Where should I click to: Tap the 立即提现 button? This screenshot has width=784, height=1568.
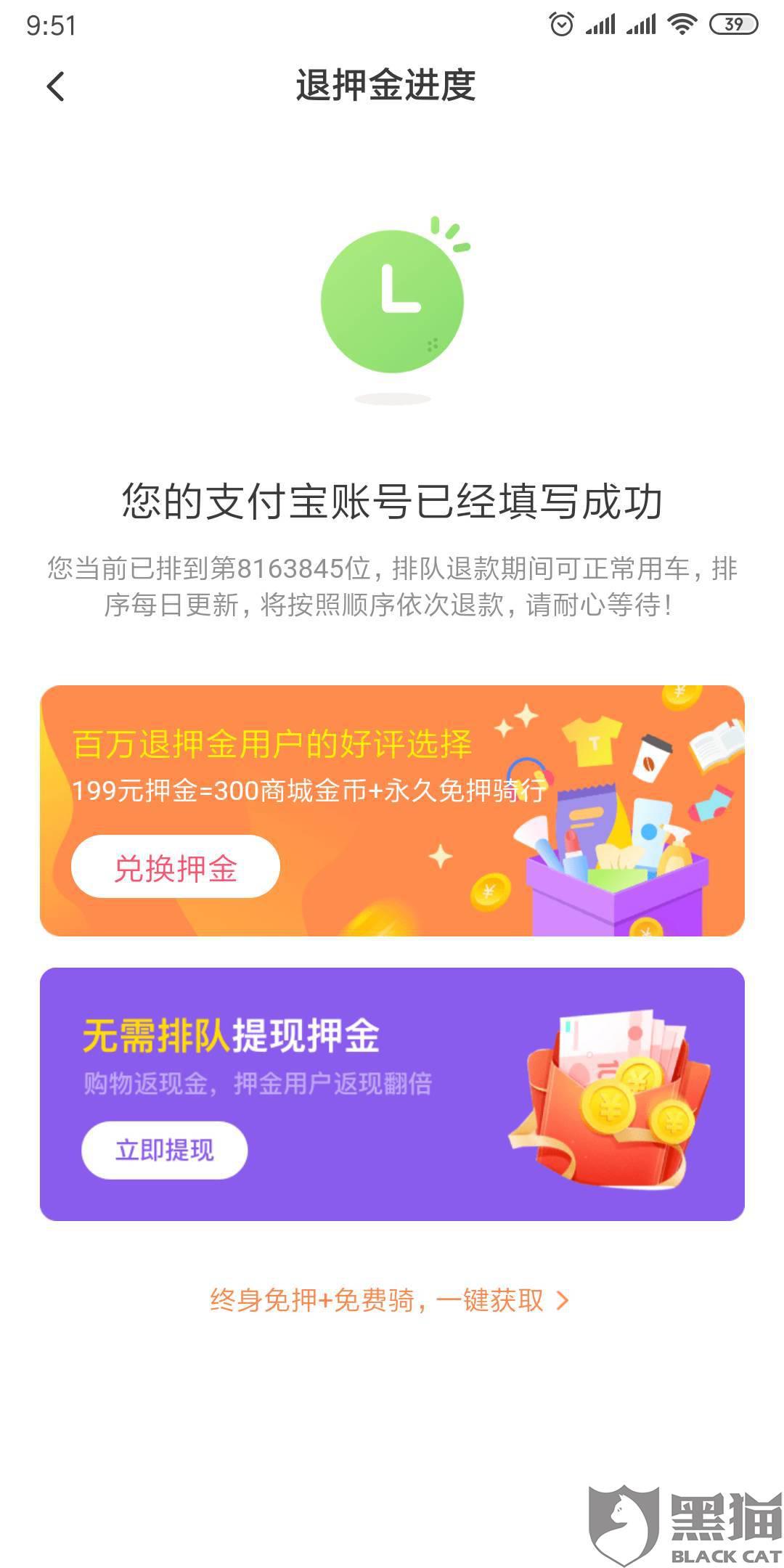tap(164, 1150)
